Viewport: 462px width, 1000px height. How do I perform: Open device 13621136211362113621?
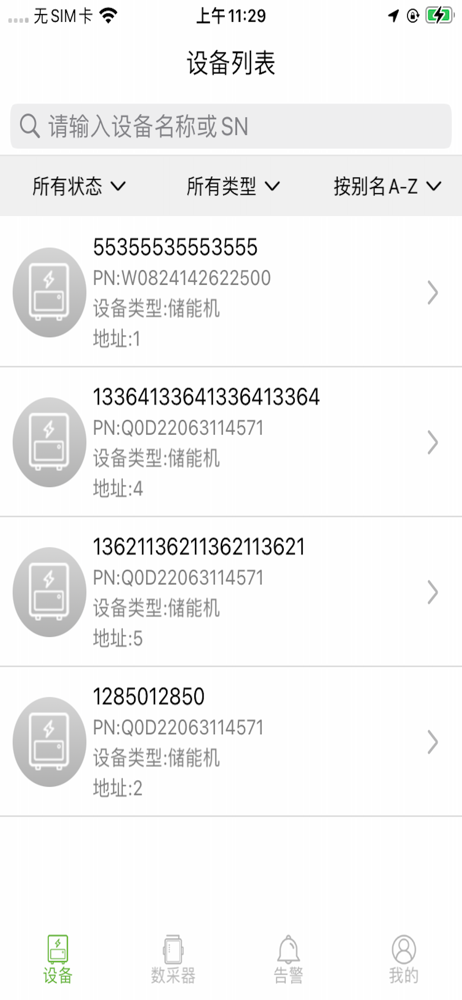click(231, 592)
